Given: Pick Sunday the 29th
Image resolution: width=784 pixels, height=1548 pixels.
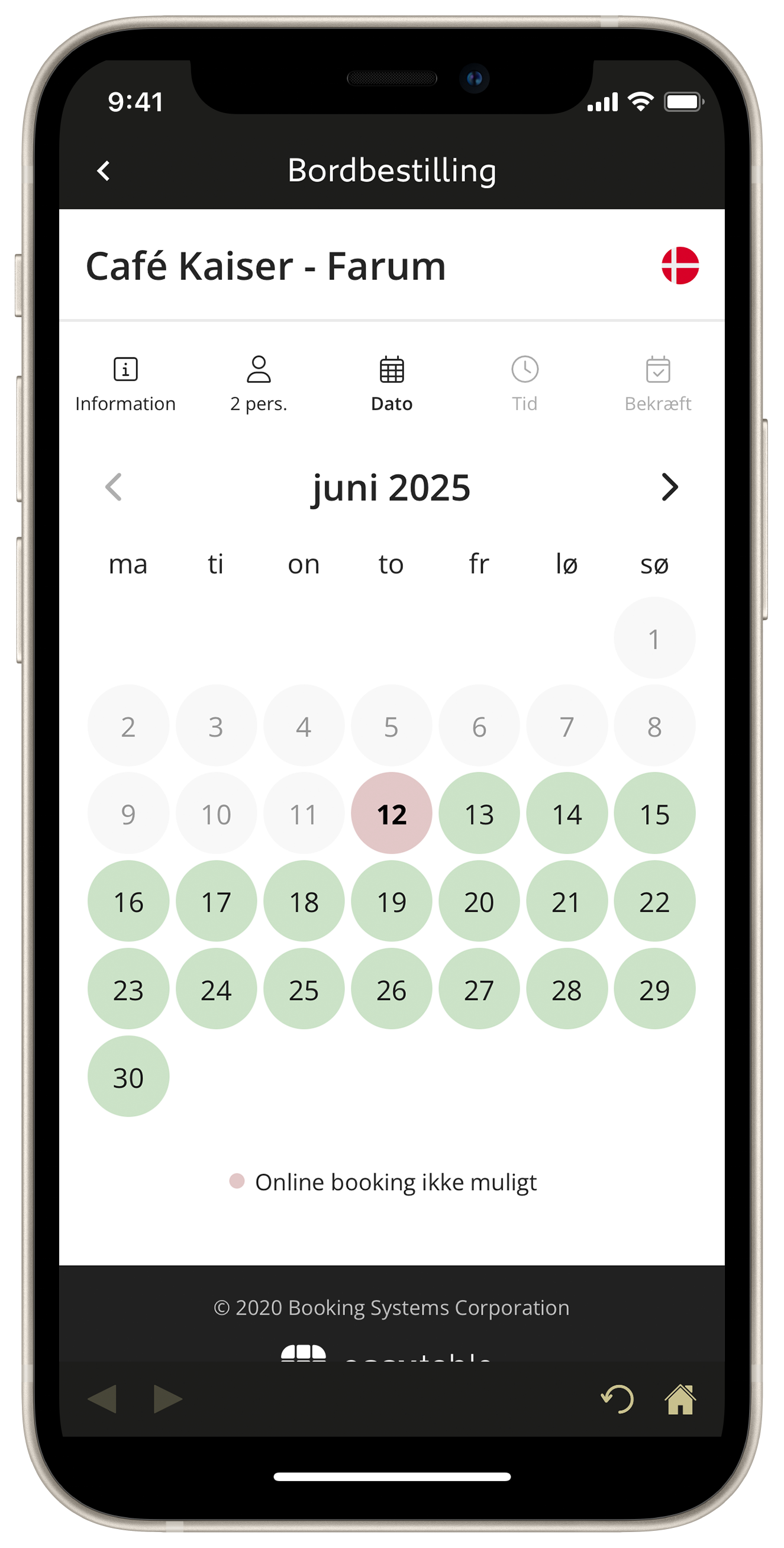Looking at the screenshot, I should click(654, 989).
